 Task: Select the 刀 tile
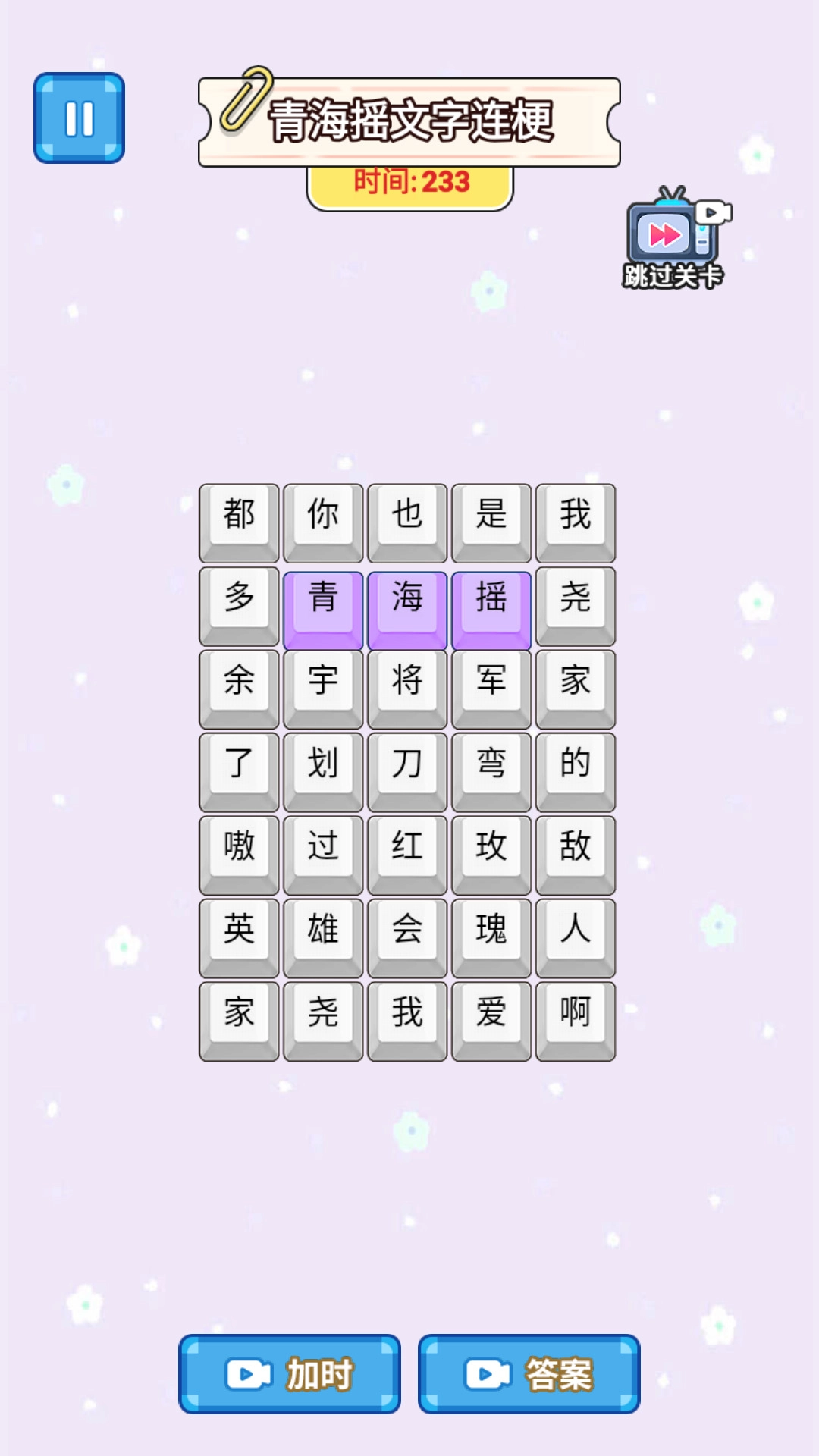[x=407, y=767]
